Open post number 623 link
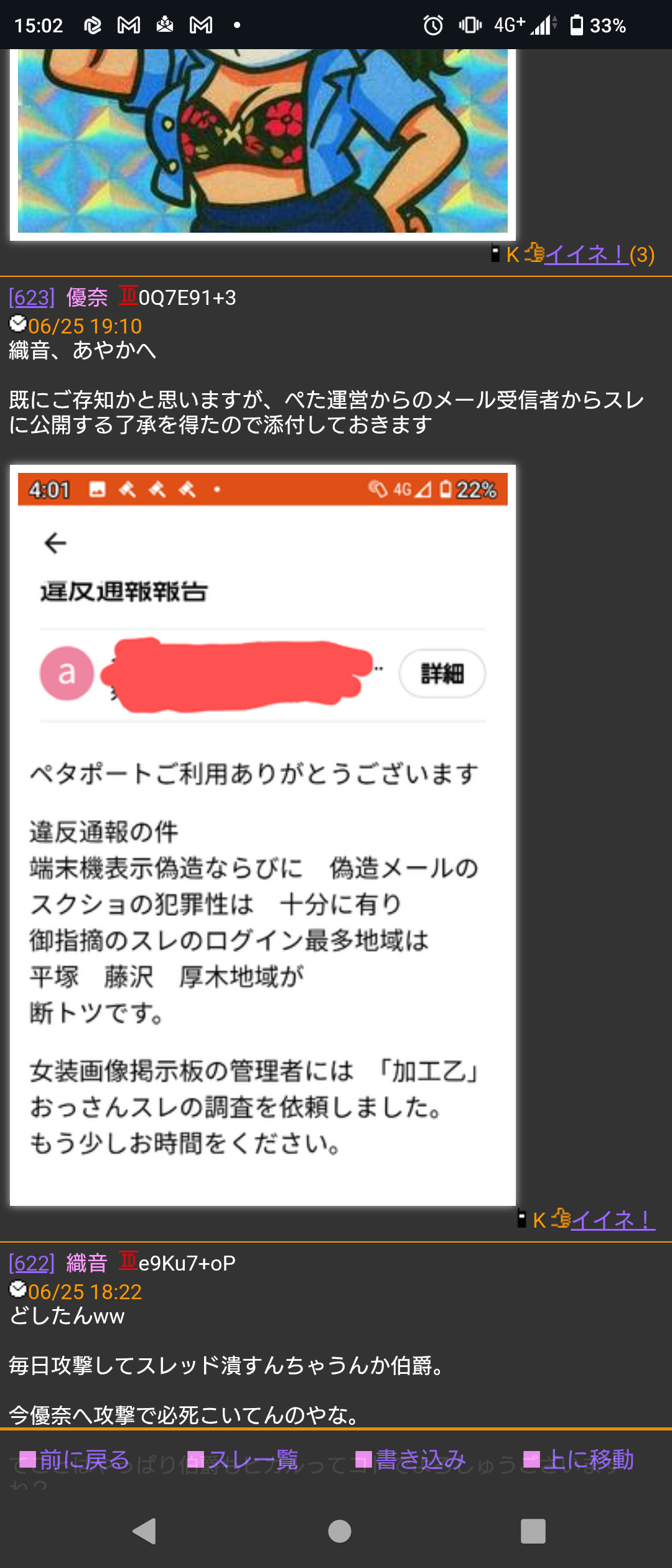This screenshot has height=1568, width=672. tap(32, 298)
